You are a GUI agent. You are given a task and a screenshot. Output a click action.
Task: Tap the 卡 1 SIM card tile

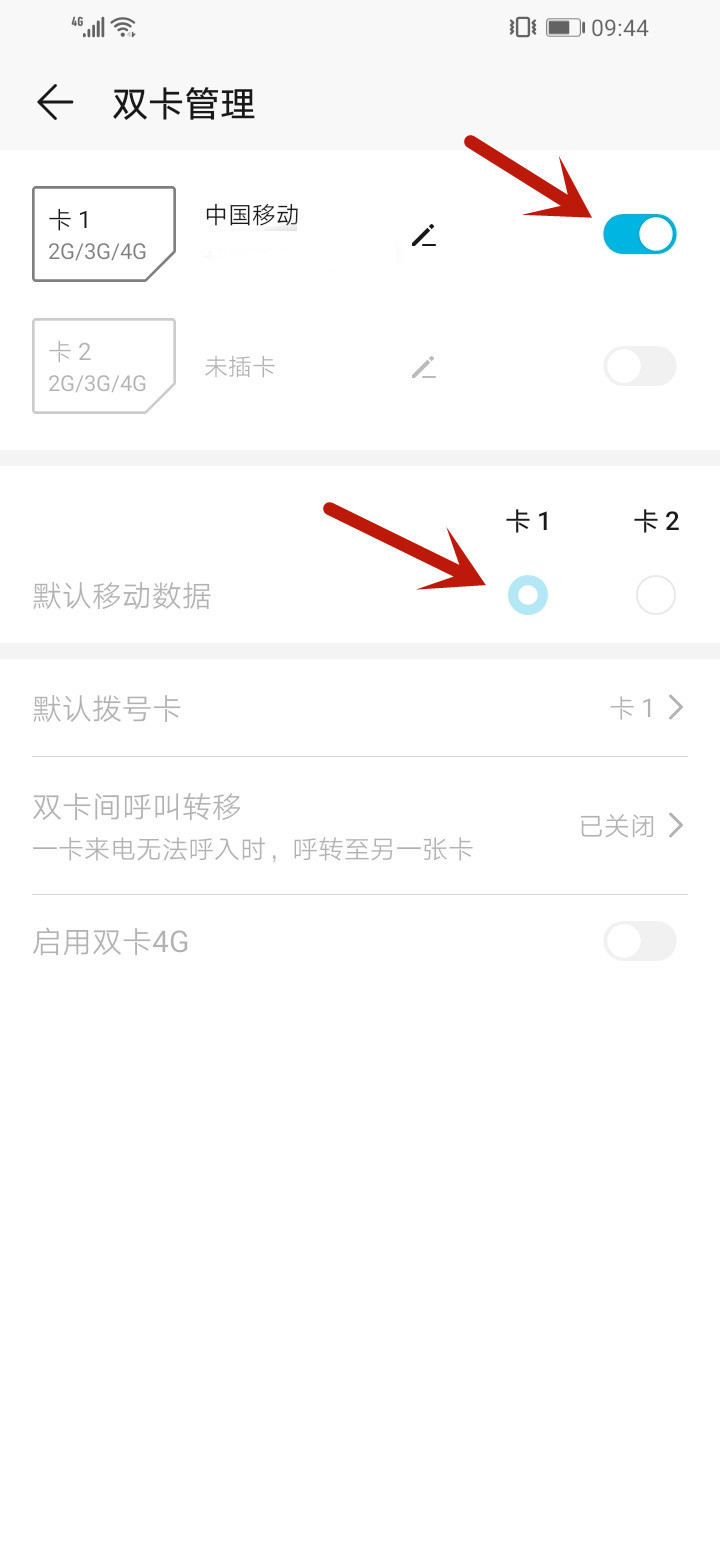coord(104,234)
